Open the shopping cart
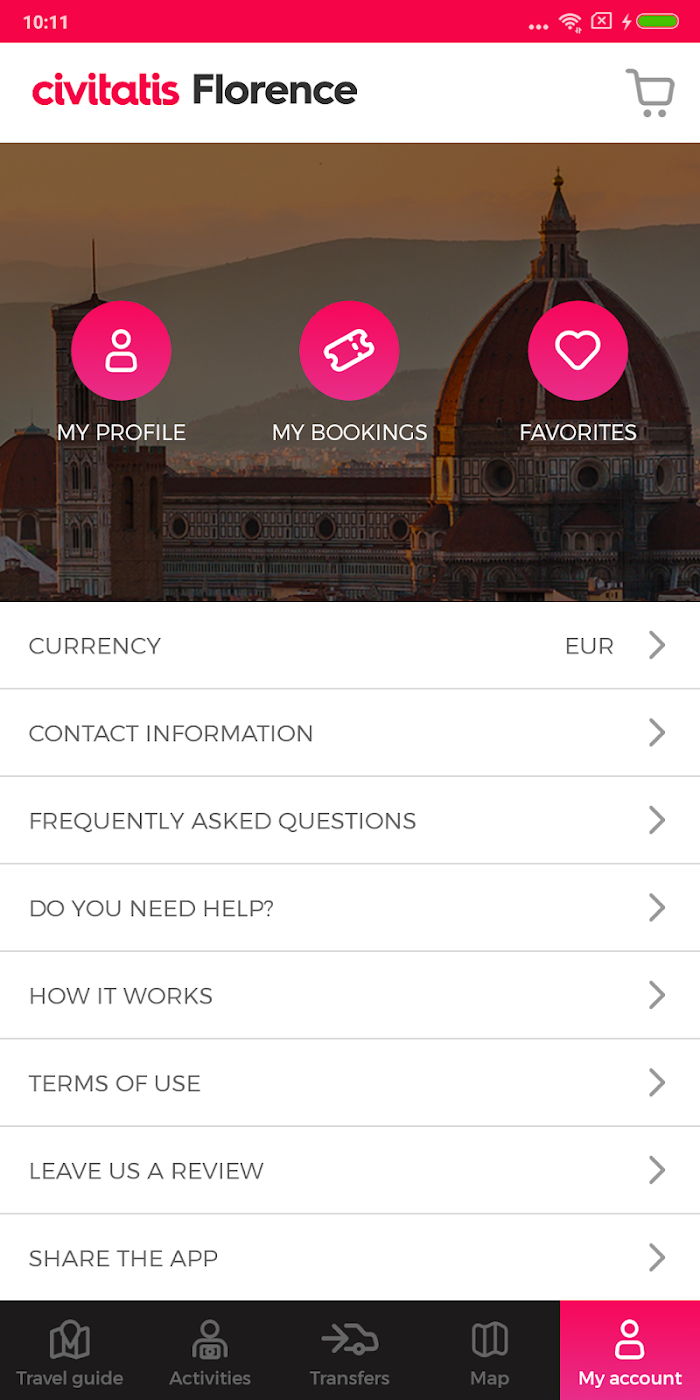This screenshot has width=700, height=1400. coord(650,93)
